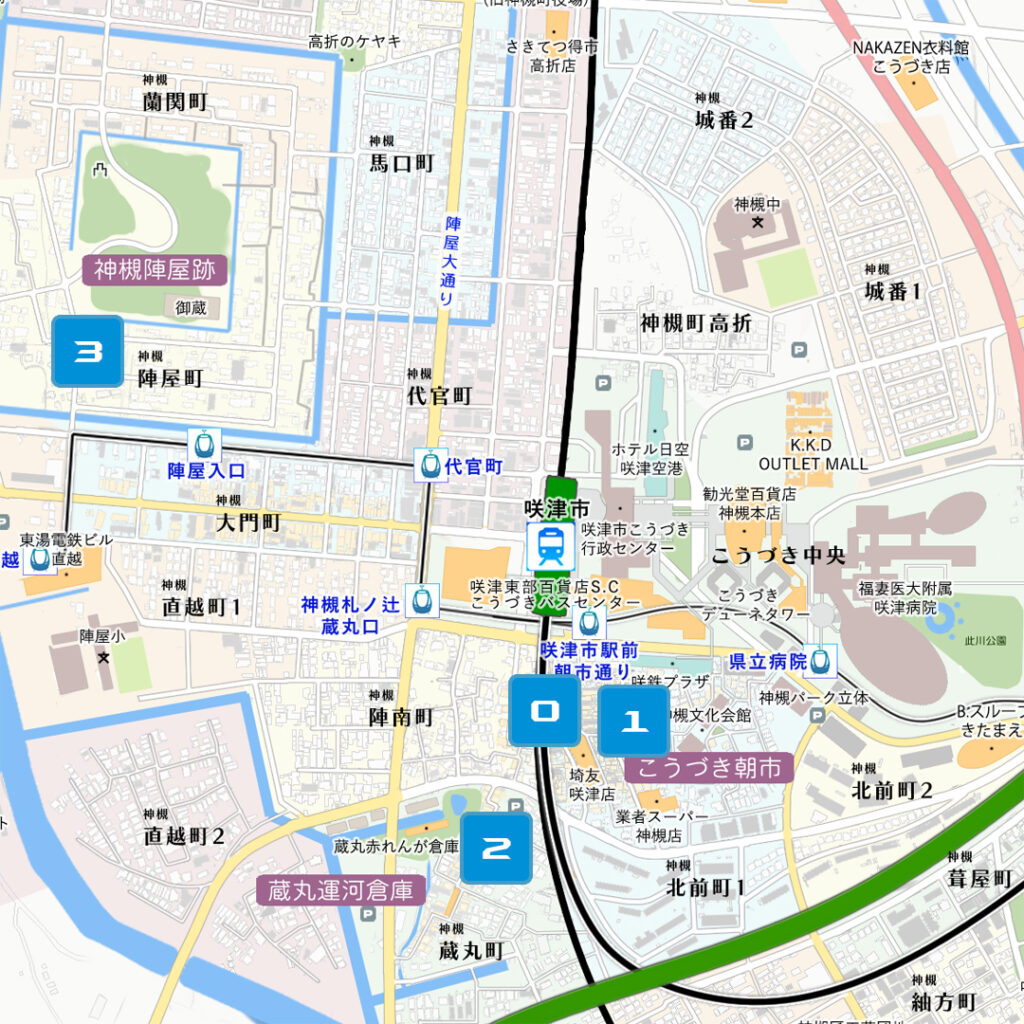
Task: Open map marker number 1
Action: click(633, 721)
